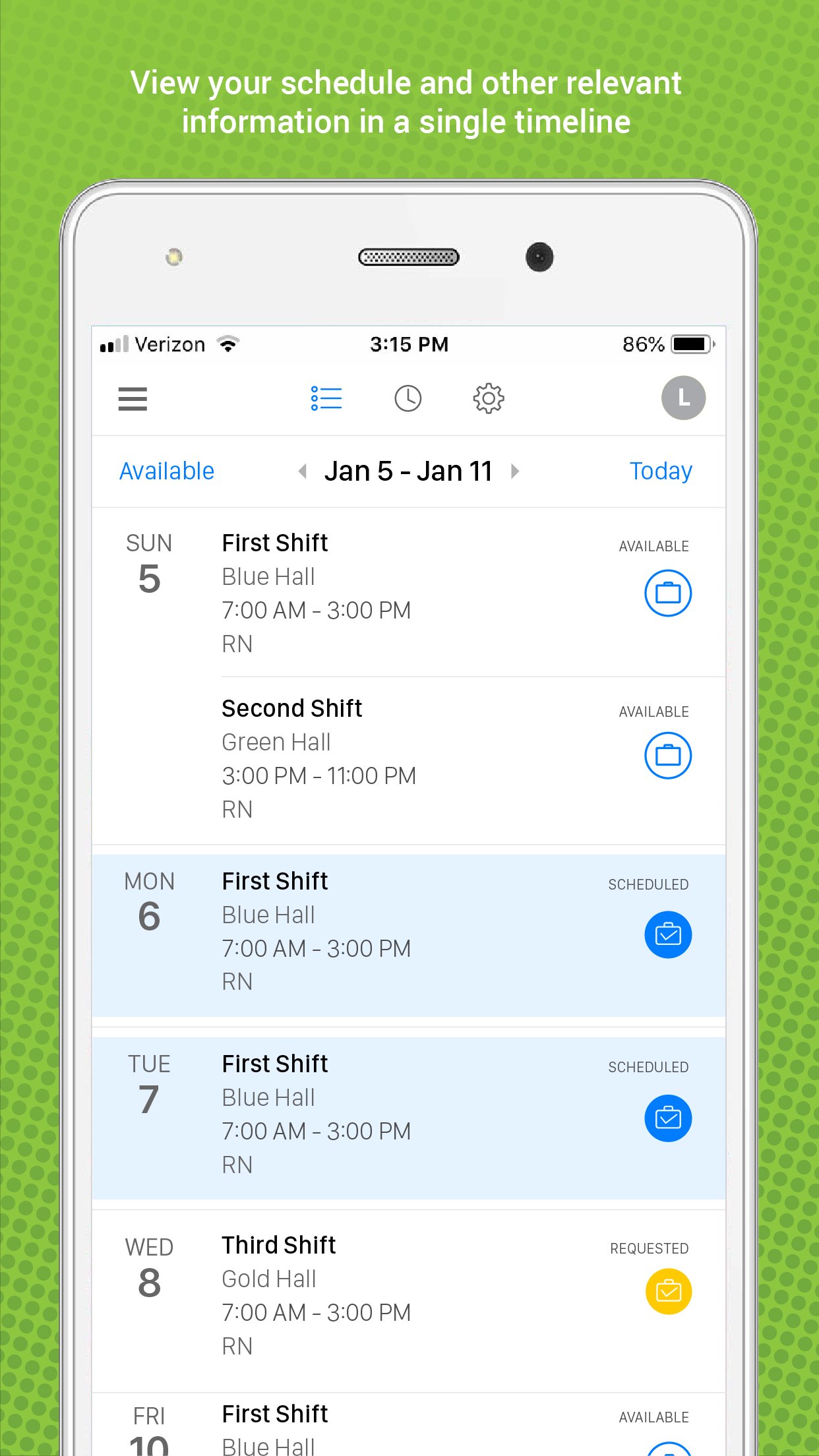Image resolution: width=819 pixels, height=1456 pixels.
Task: Jump to Today
Action: tap(660, 471)
